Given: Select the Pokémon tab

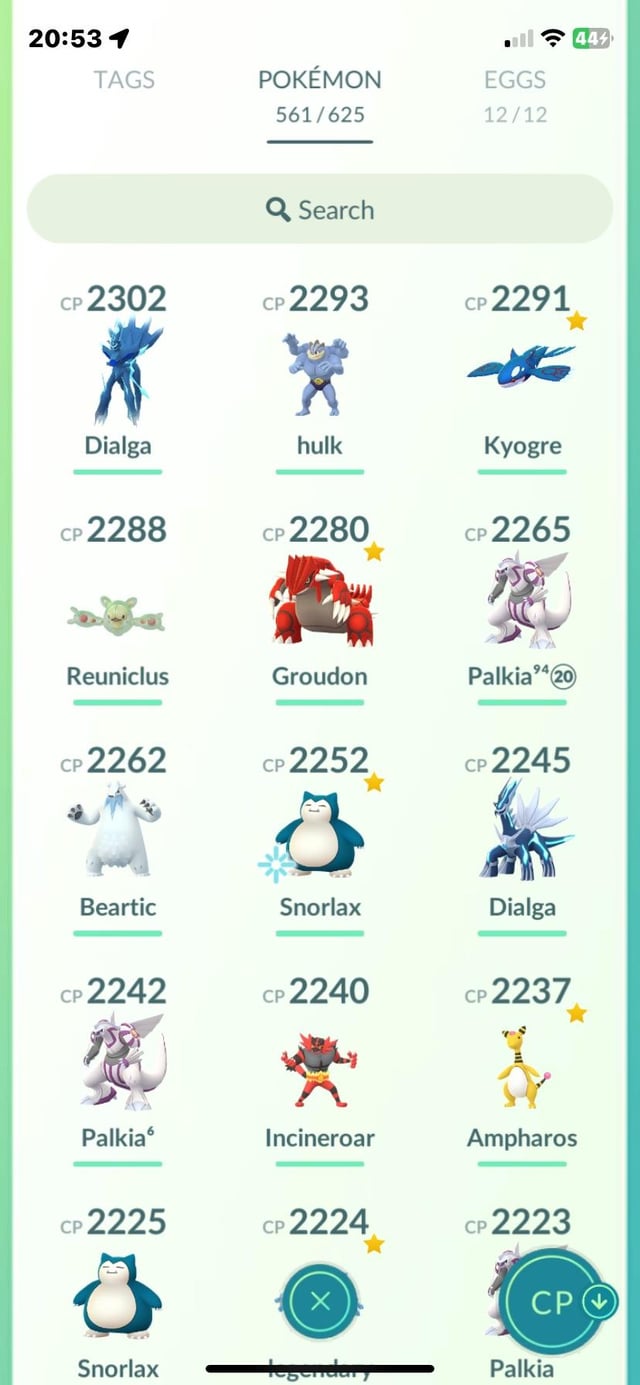Looking at the screenshot, I should (x=319, y=80).
